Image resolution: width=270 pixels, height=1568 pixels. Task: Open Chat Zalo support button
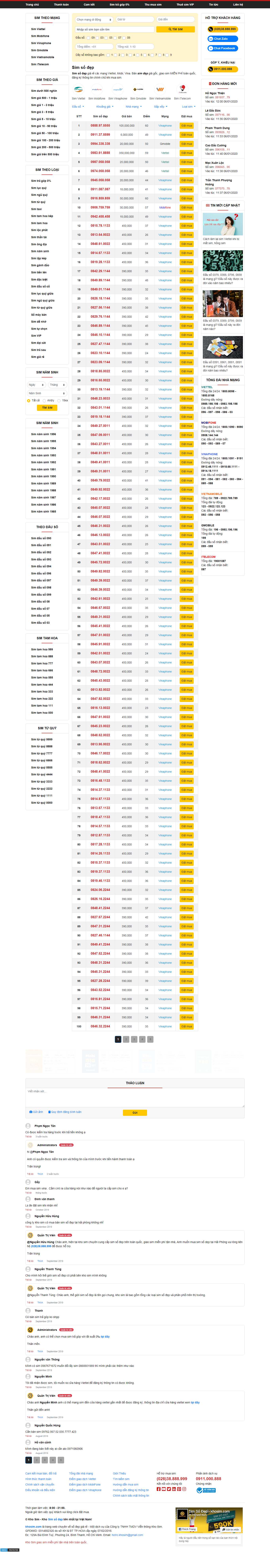point(219,38)
